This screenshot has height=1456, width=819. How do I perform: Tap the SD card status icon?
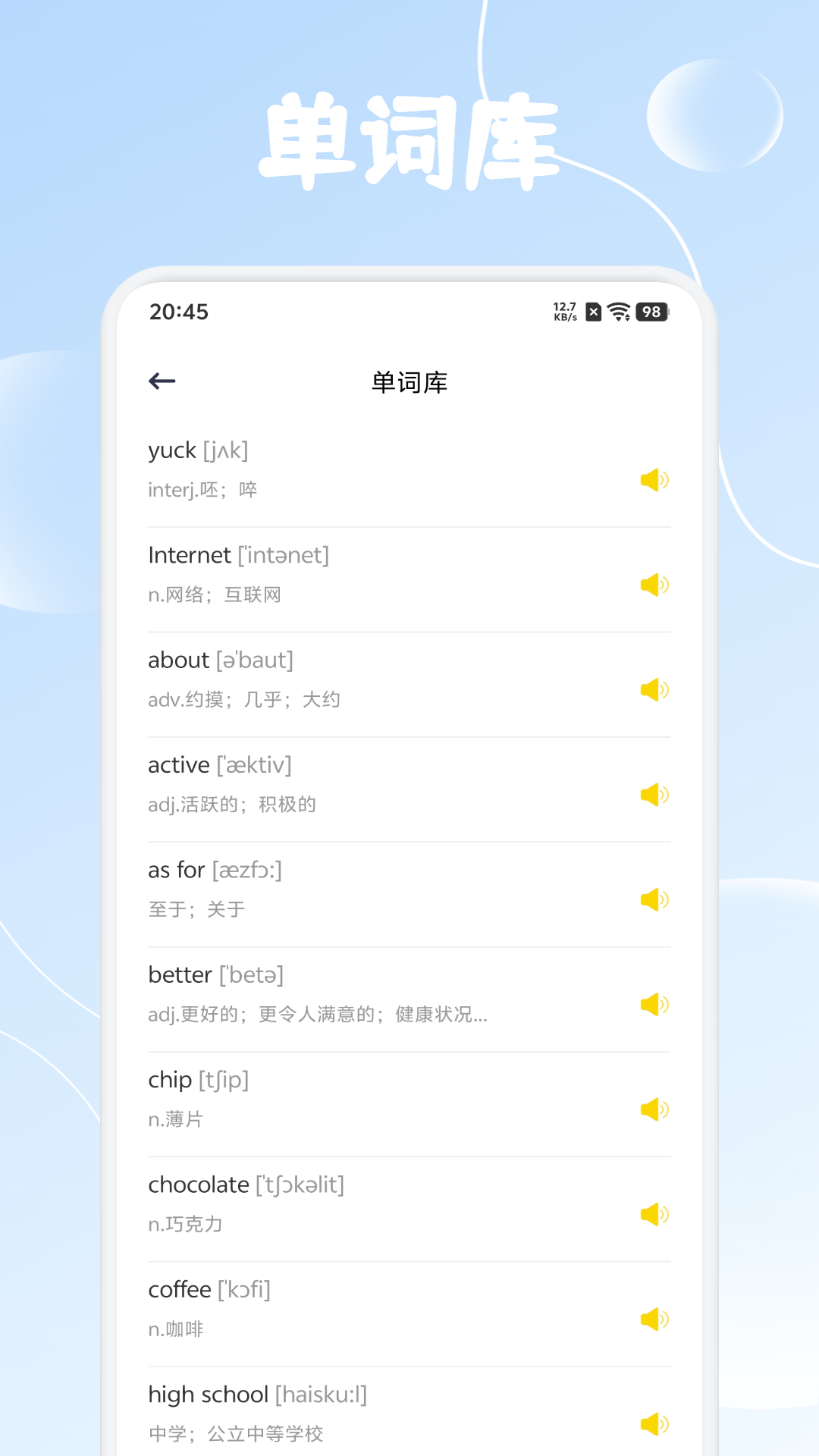tap(592, 312)
